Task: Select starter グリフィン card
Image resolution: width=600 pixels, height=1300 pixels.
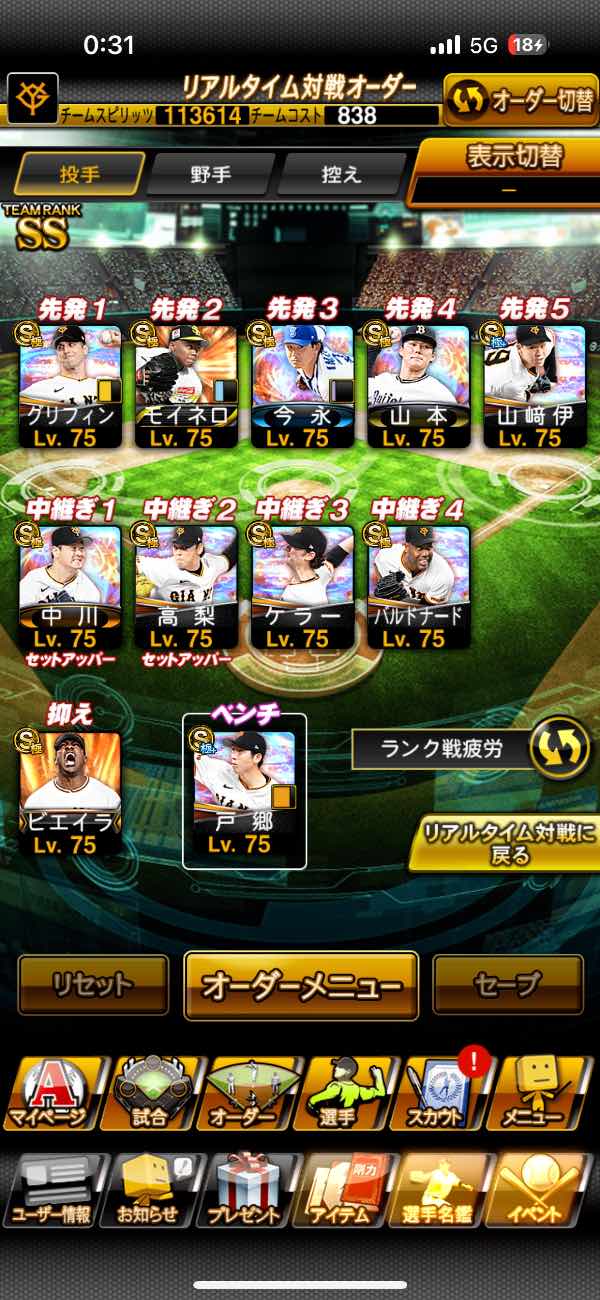Action: point(70,386)
